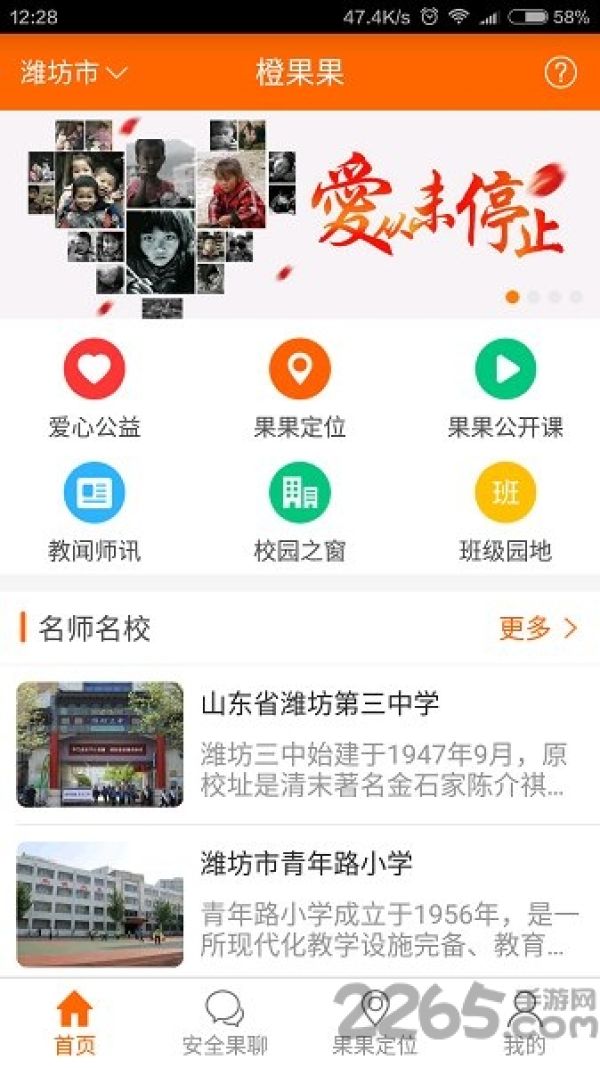
Task: Open 教闻师讯
Action: (94, 513)
